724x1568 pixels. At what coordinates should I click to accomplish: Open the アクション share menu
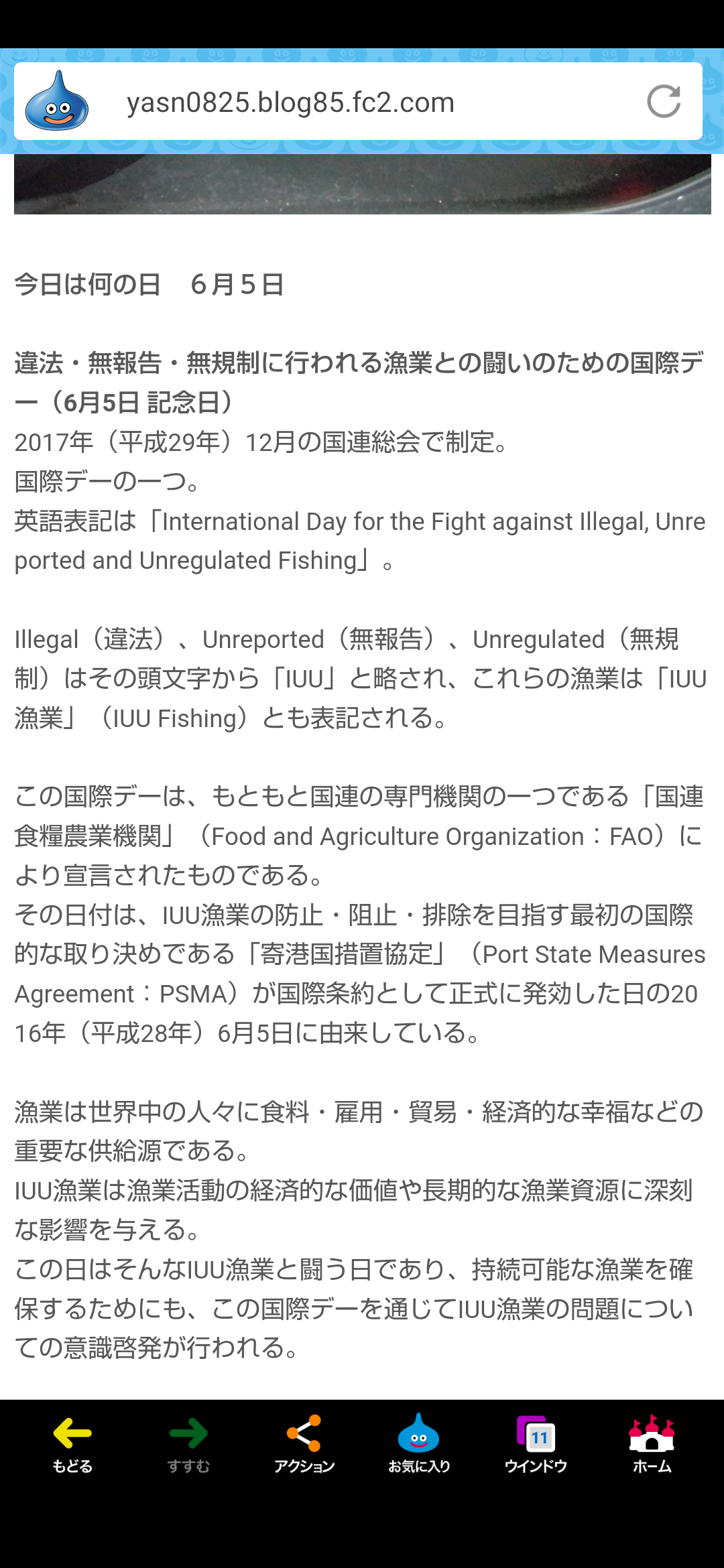click(x=304, y=1444)
